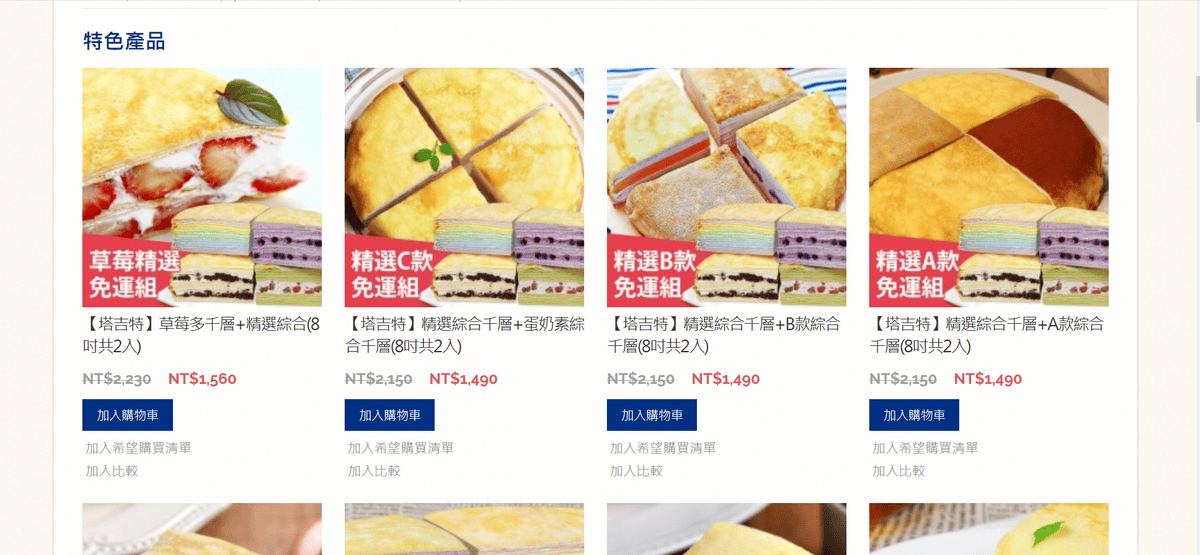
Task: Open the 草莓精選免運組 product image
Action: (x=201, y=187)
